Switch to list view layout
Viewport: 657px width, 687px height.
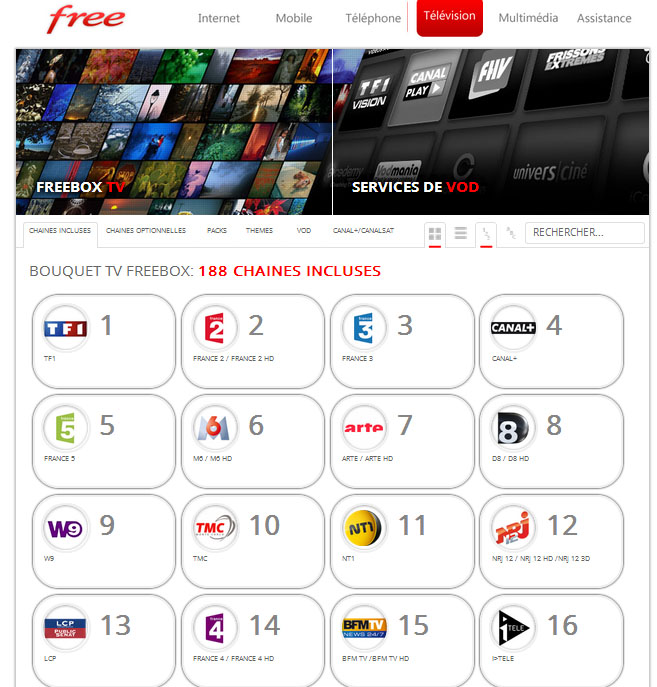pyautogui.click(x=461, y=234)
